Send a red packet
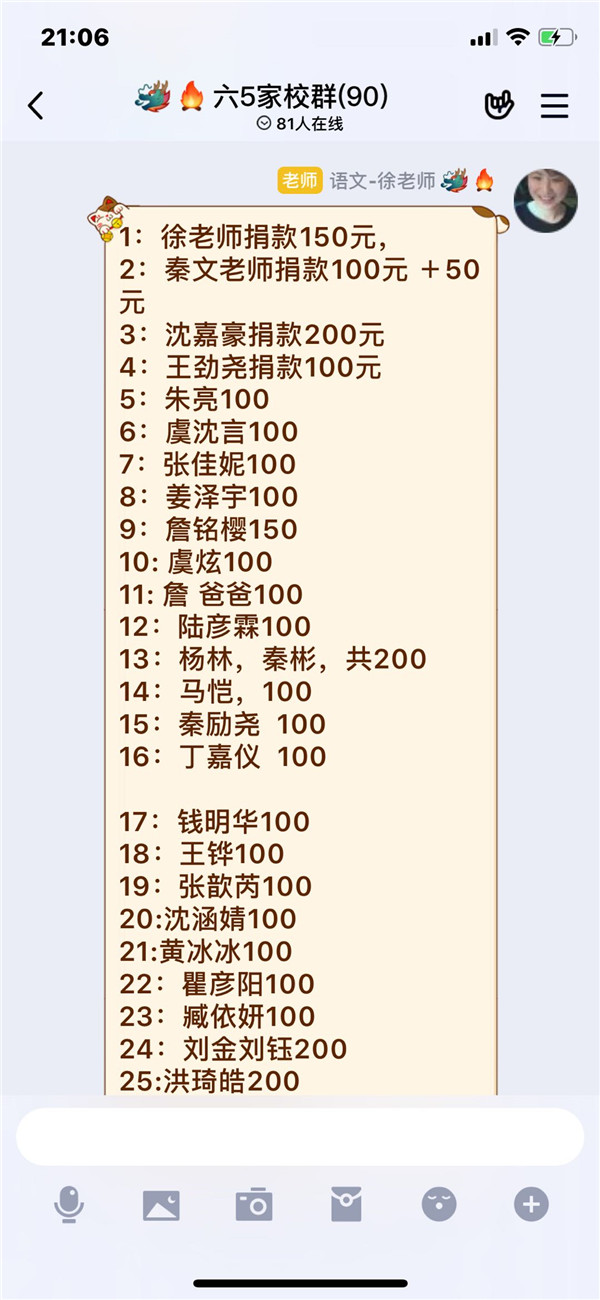 click(346, 1205)
